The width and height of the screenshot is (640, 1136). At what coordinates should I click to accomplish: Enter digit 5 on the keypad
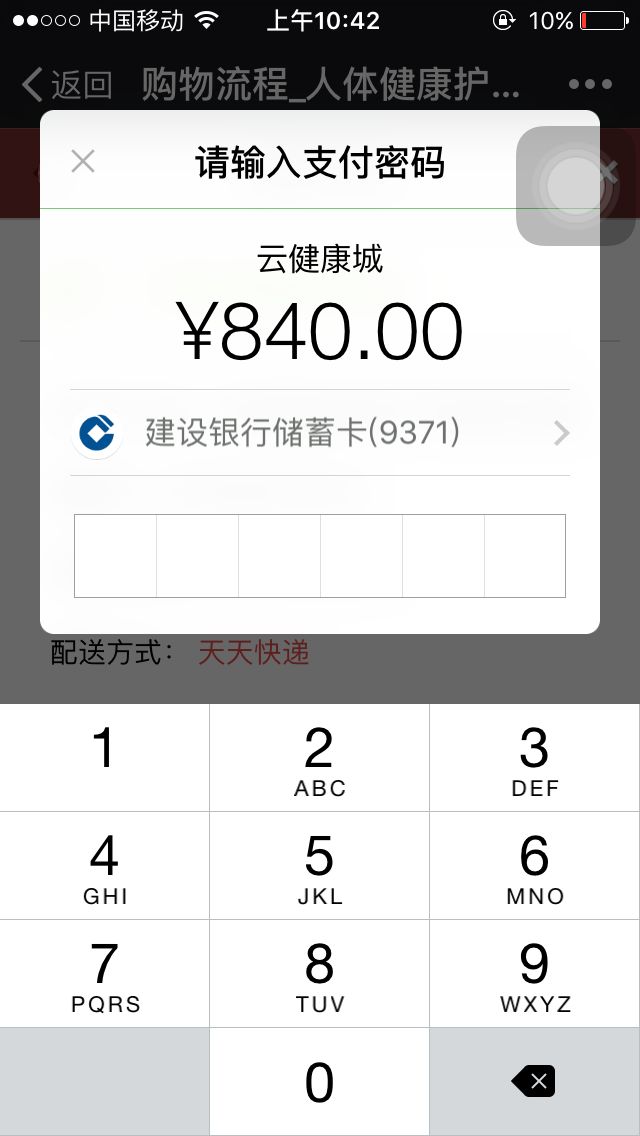(319, 866)
